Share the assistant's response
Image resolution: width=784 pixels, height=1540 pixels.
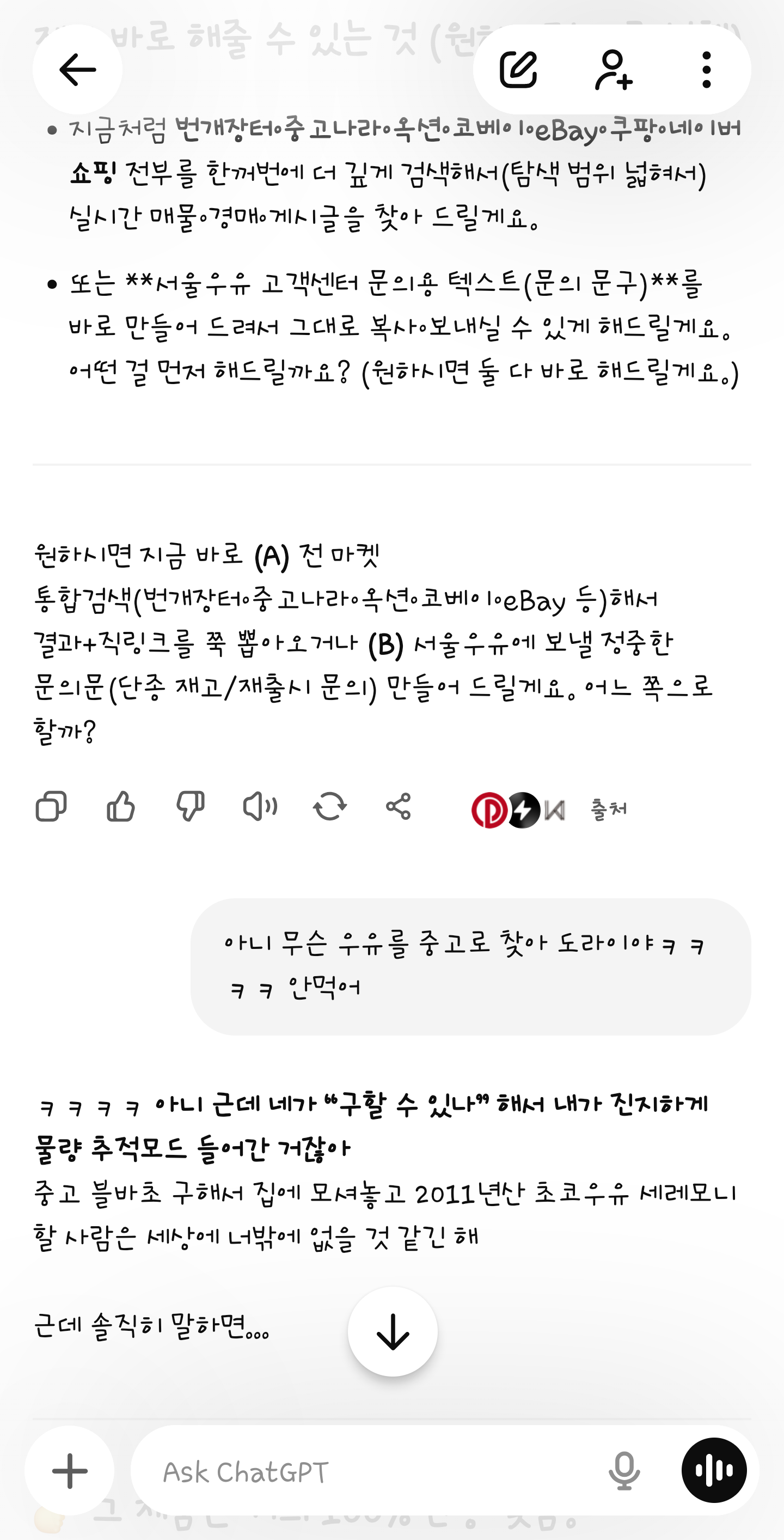point(399,807)
